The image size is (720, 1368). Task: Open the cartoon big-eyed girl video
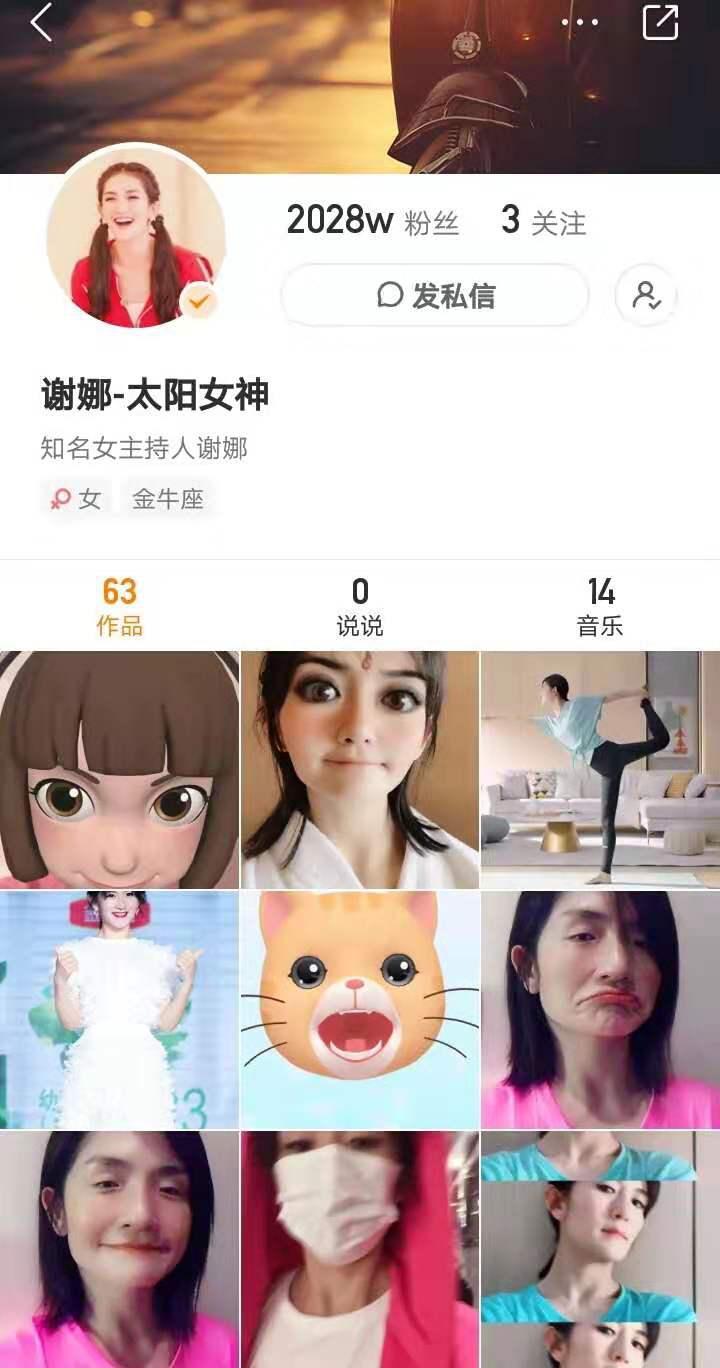119,770
